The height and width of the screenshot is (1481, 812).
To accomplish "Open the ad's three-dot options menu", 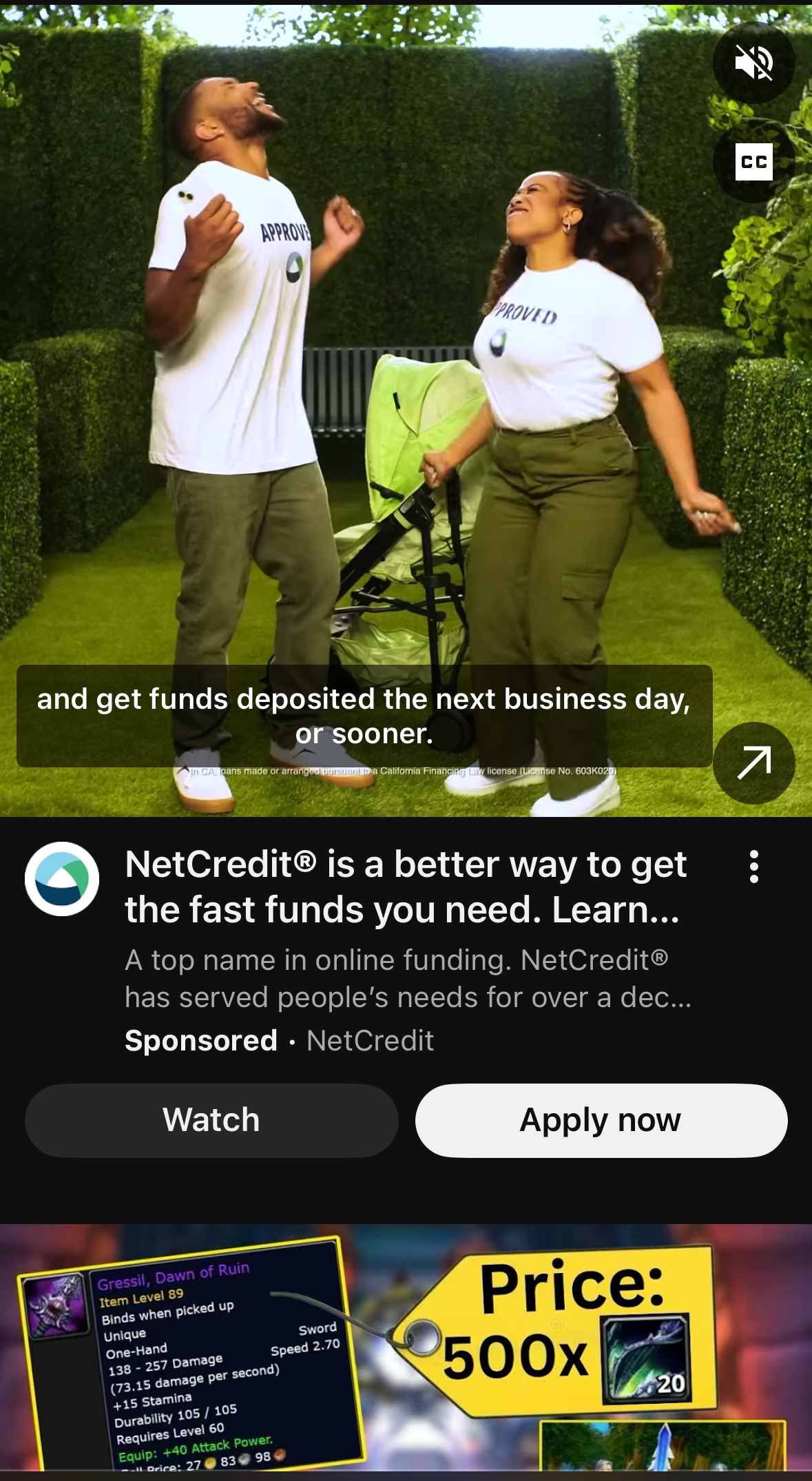I will pyautogui.click(x=753, y=867).
